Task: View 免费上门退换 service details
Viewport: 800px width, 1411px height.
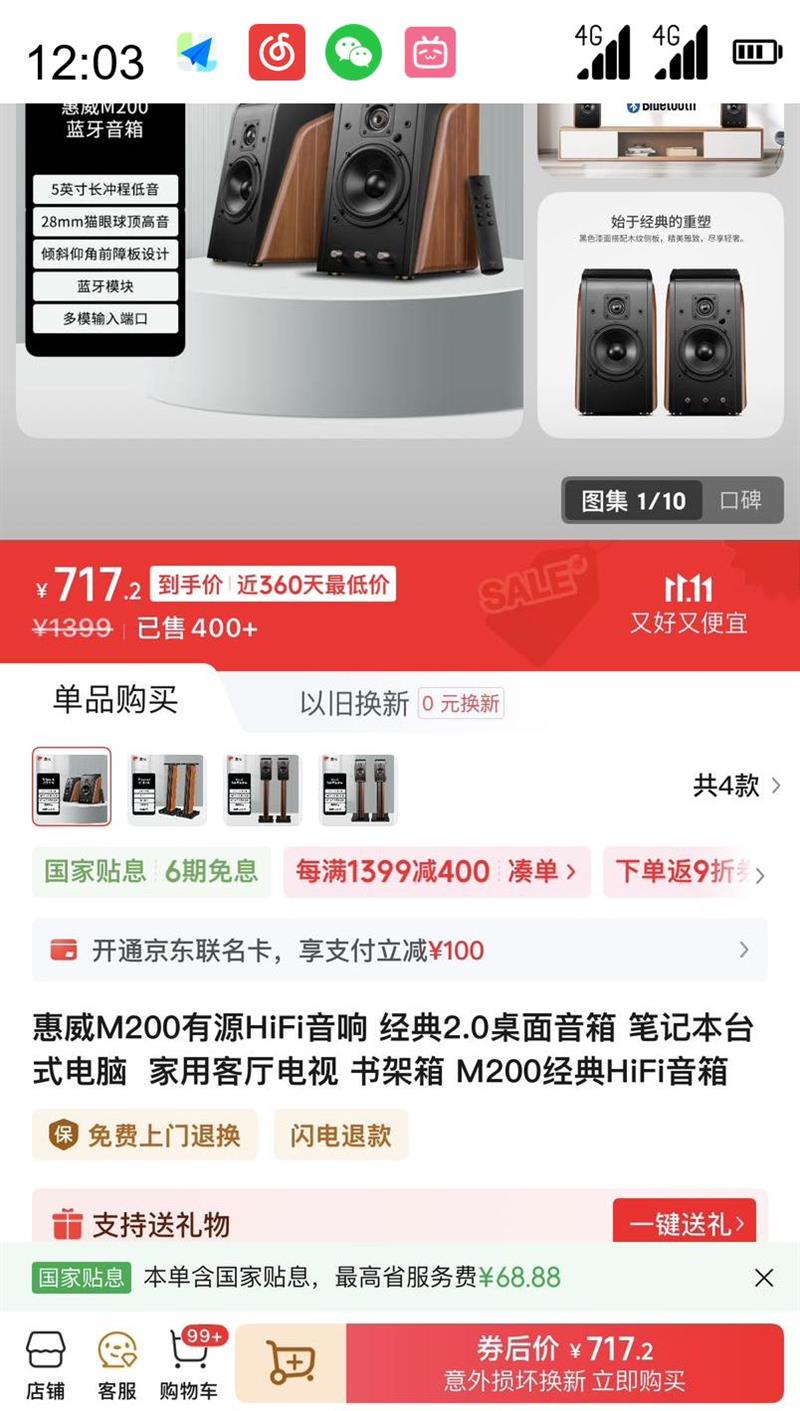Action: click(145, 1135)
